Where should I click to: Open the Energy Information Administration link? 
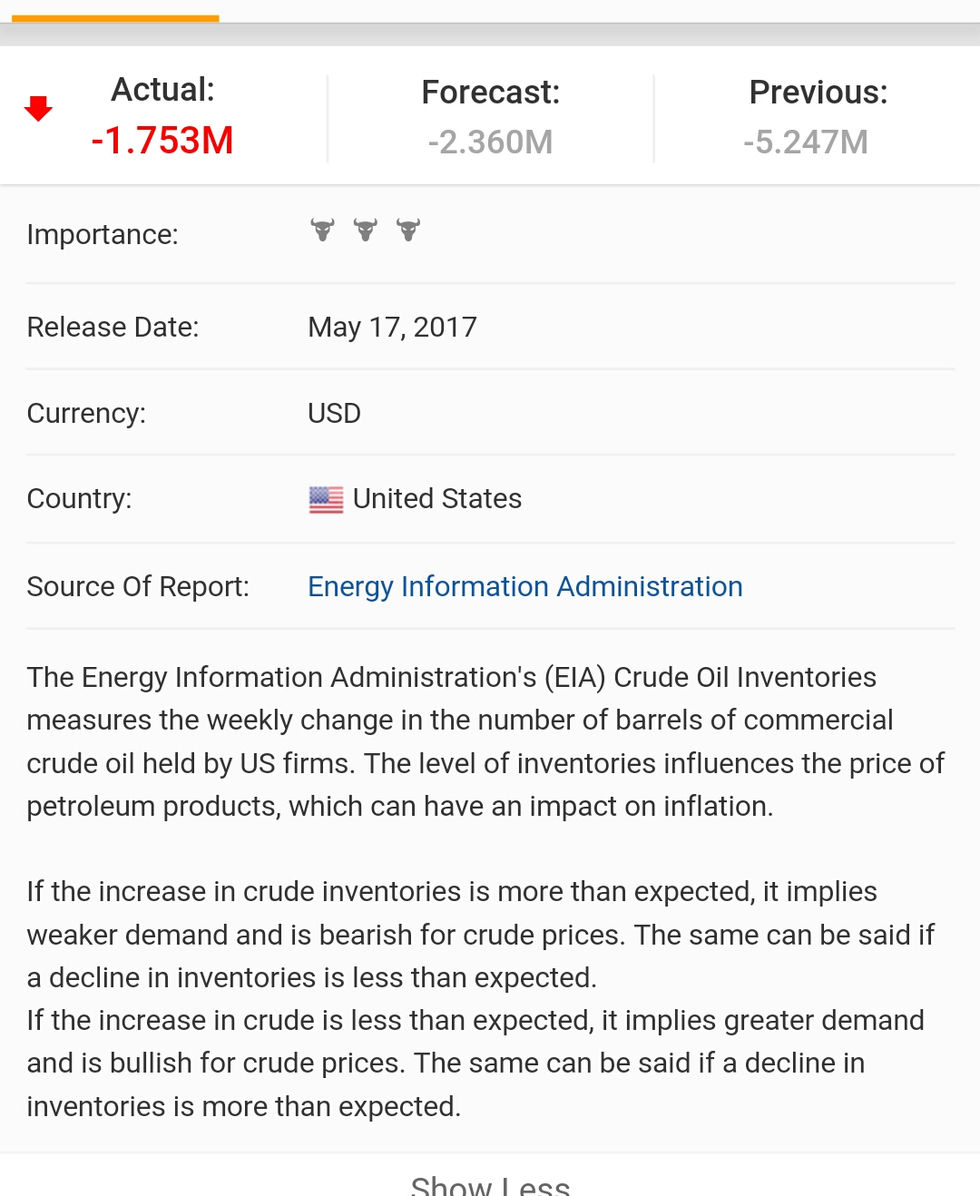(x=525, y=586)
